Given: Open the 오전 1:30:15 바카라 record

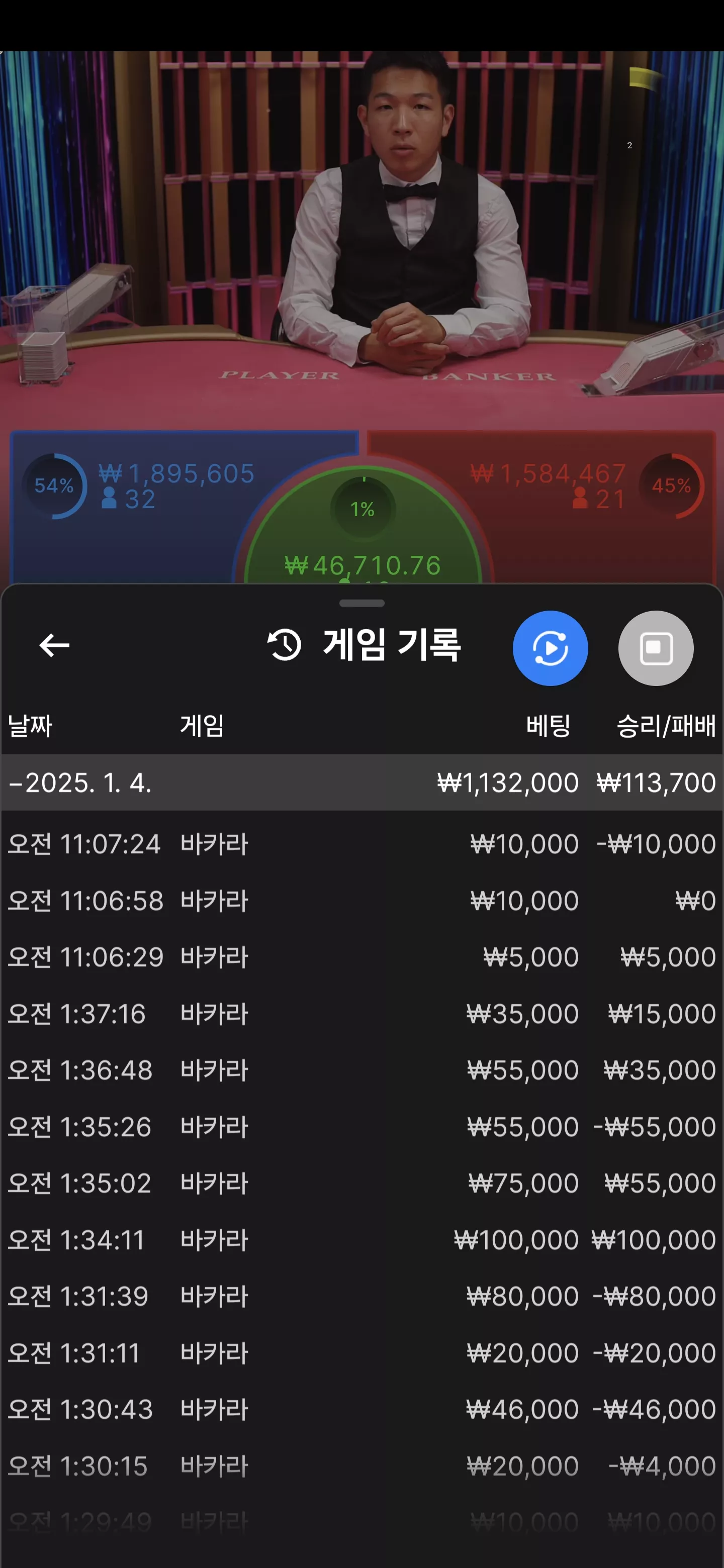Looking at the screenshot, I should [x=361, y=1466].
